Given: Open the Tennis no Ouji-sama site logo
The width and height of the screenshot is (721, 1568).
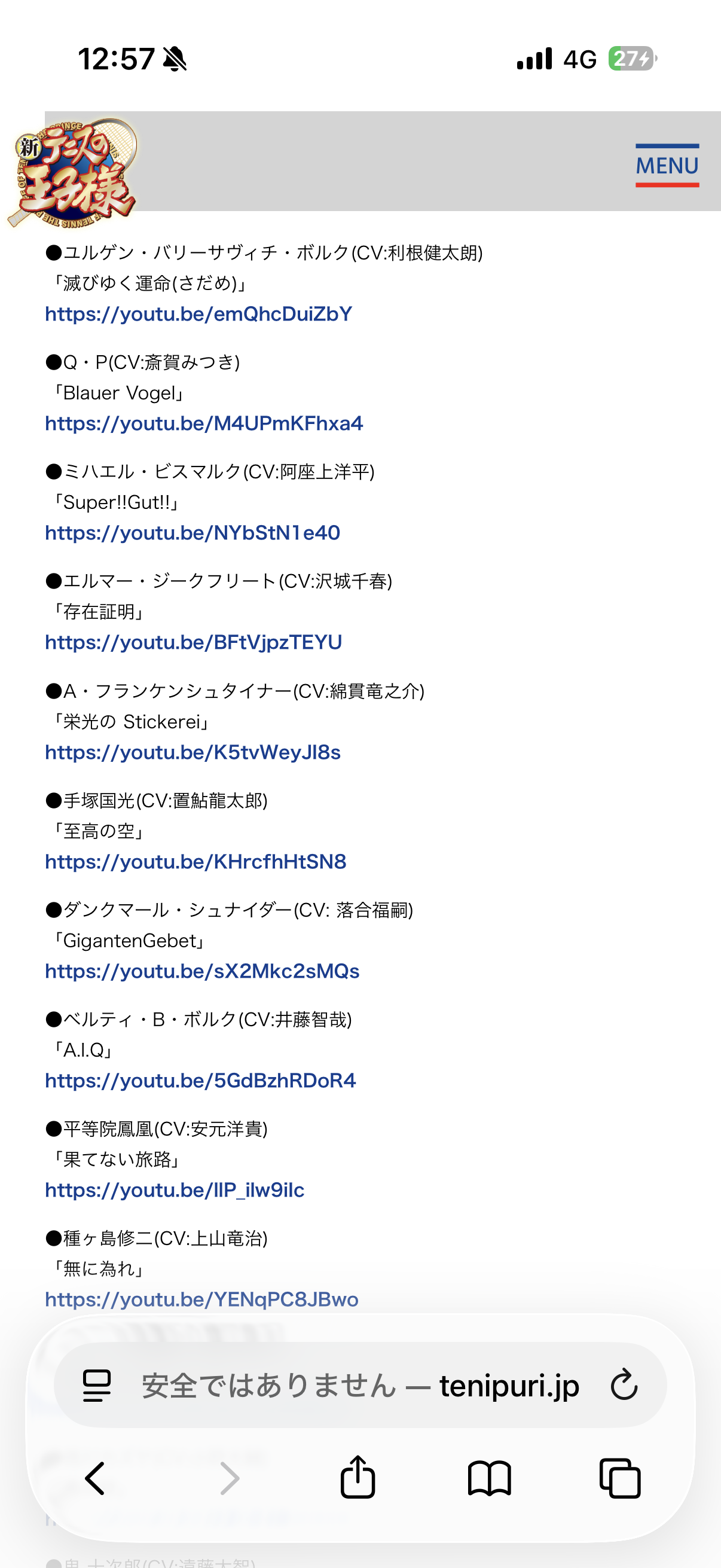Looking at the screenshot, I should pos(73,172).
